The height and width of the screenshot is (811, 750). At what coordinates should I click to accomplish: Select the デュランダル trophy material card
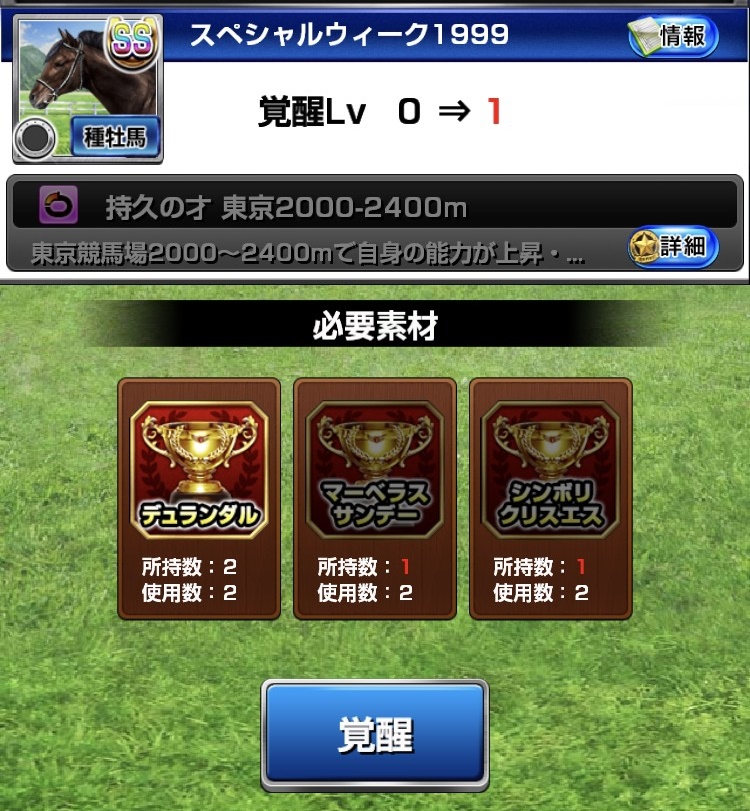tap(199, 498)
